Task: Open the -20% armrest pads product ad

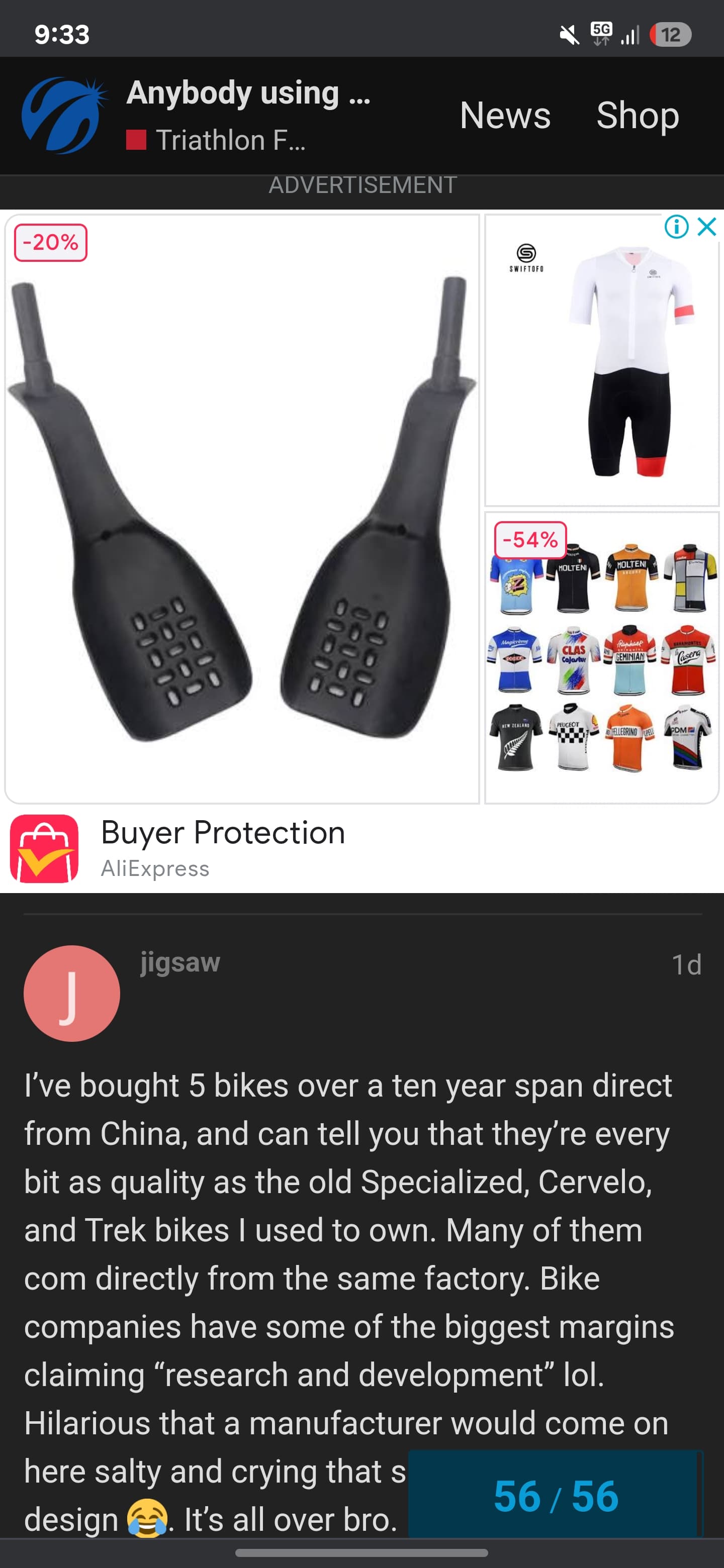Action: pyautogui.click(x=242, y=508)
